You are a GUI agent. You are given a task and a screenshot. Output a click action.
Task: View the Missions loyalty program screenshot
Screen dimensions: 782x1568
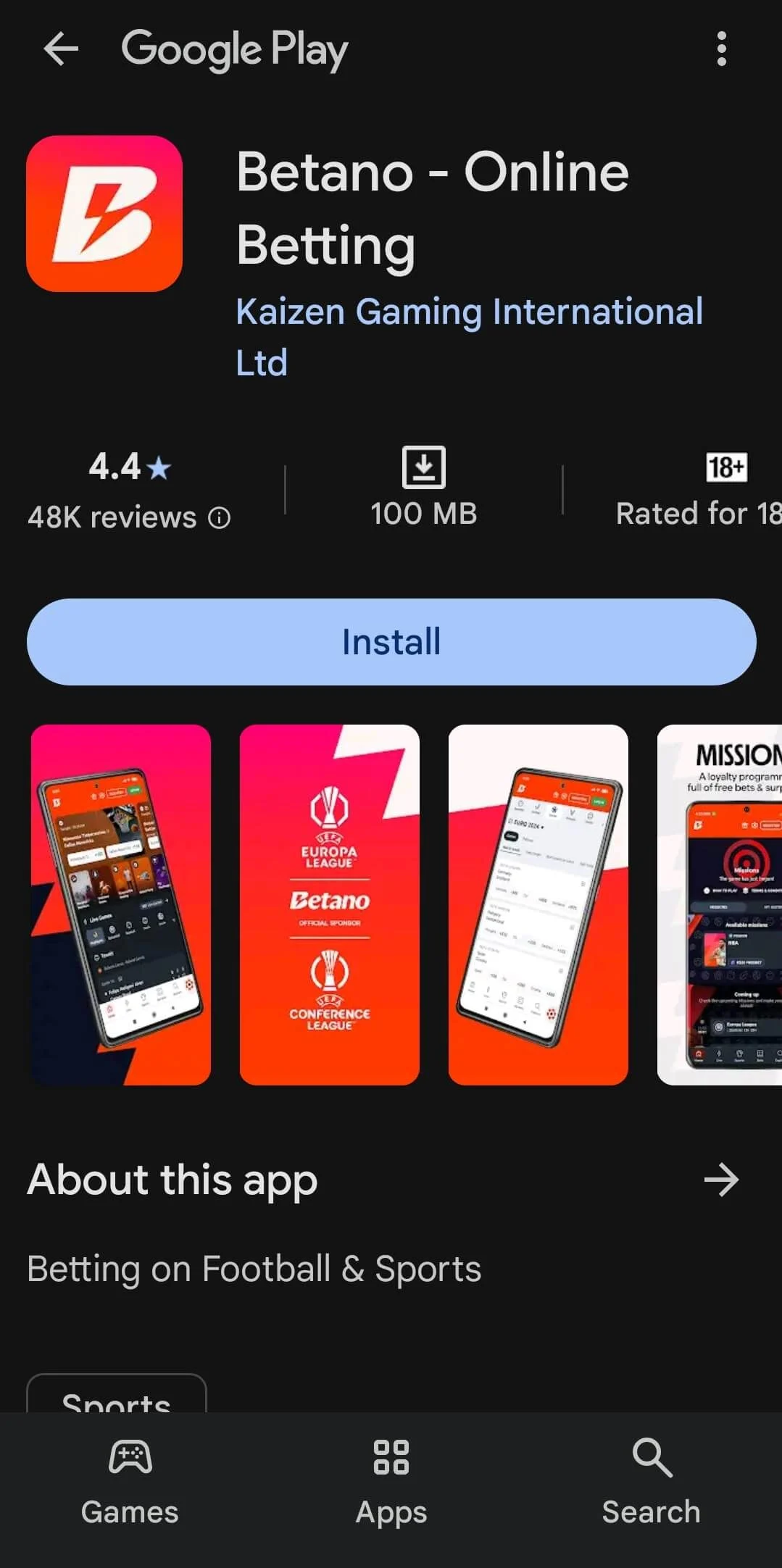pyautogui.click(x=720, y=904)
